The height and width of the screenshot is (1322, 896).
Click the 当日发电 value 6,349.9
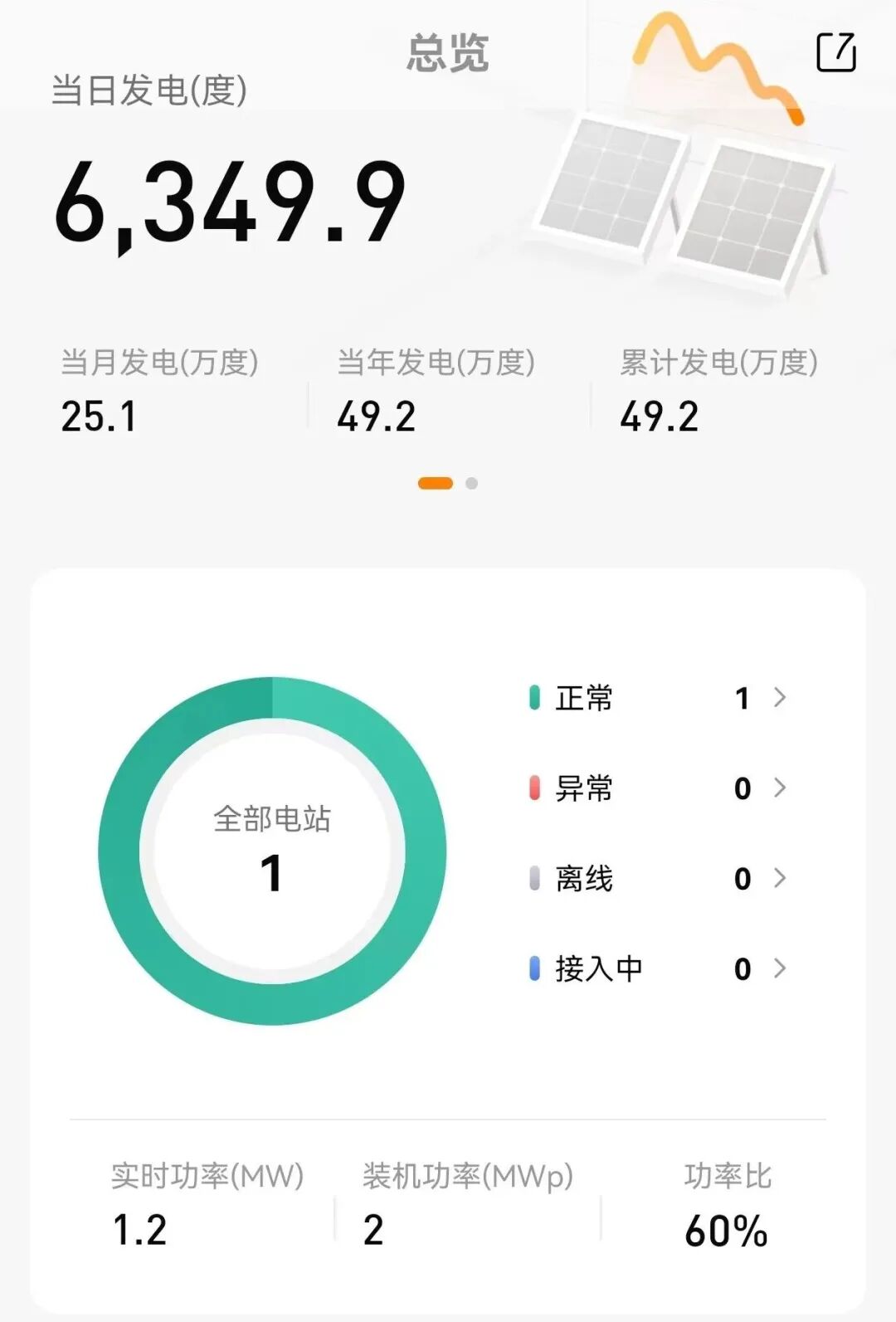232,199
